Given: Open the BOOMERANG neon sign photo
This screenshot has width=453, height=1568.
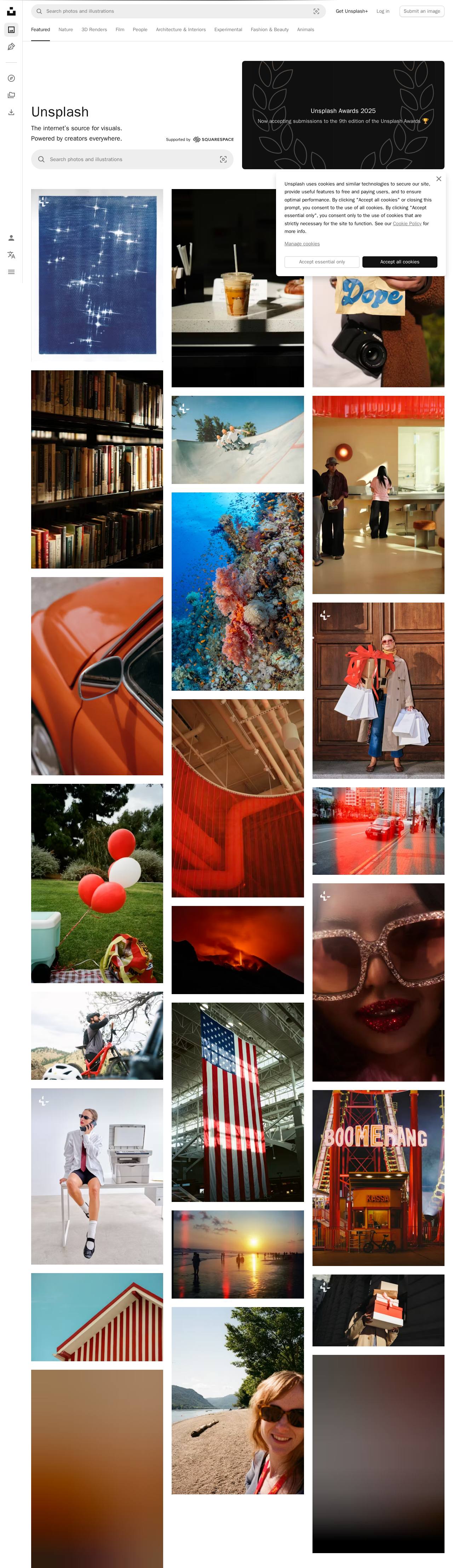Looking at the screenshot, I should pos(378,1177).
